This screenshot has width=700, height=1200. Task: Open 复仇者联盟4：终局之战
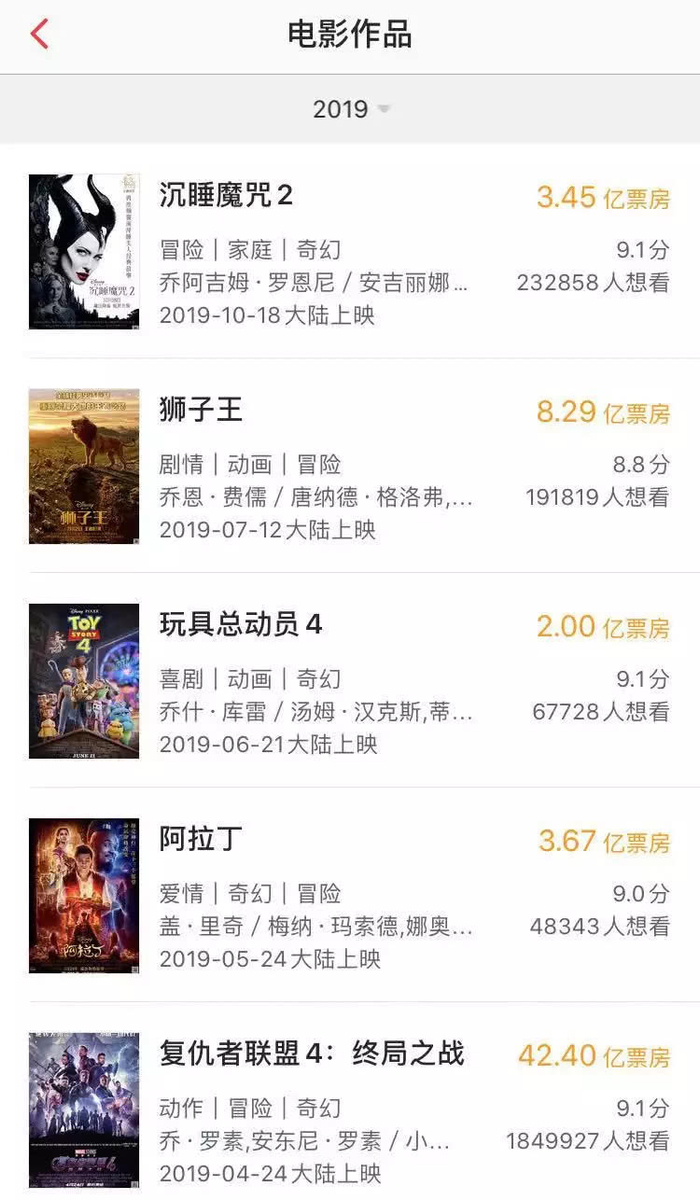(312, 1054)
